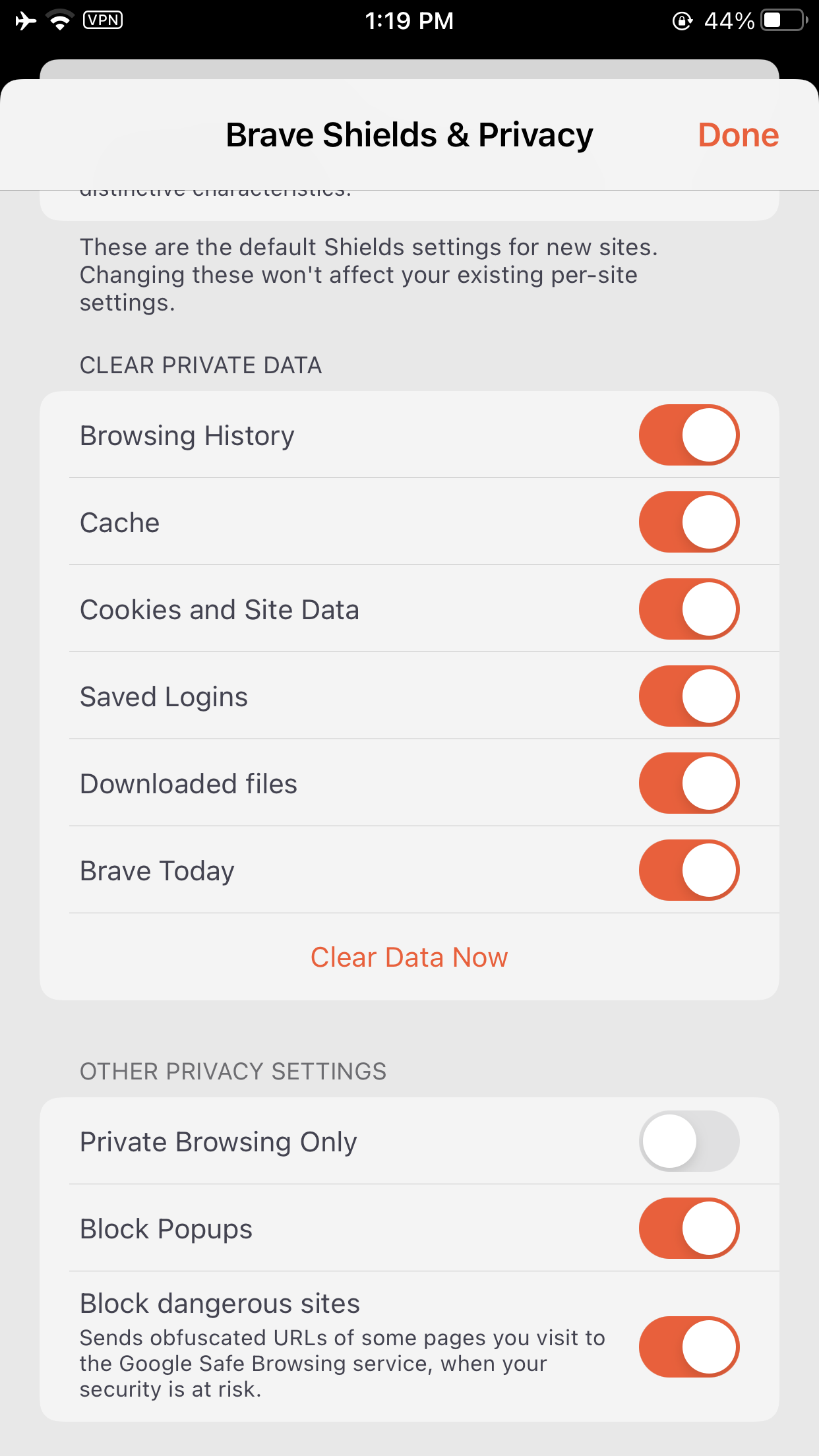Tap Clear Data Now
The width and height of the screenshot is (819, 1456).
(x=409, y=957)
